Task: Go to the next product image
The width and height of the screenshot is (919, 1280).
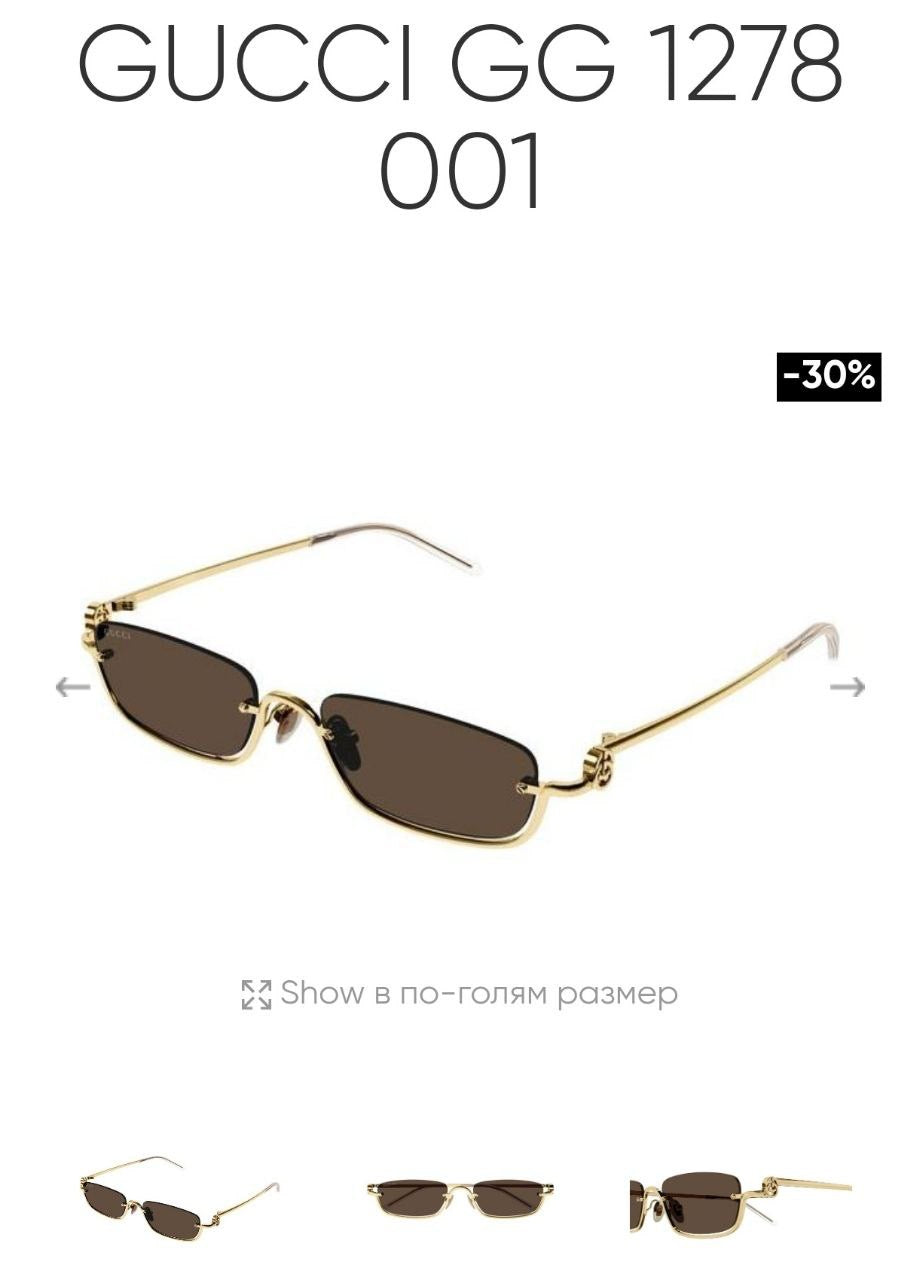Action: 847,687
